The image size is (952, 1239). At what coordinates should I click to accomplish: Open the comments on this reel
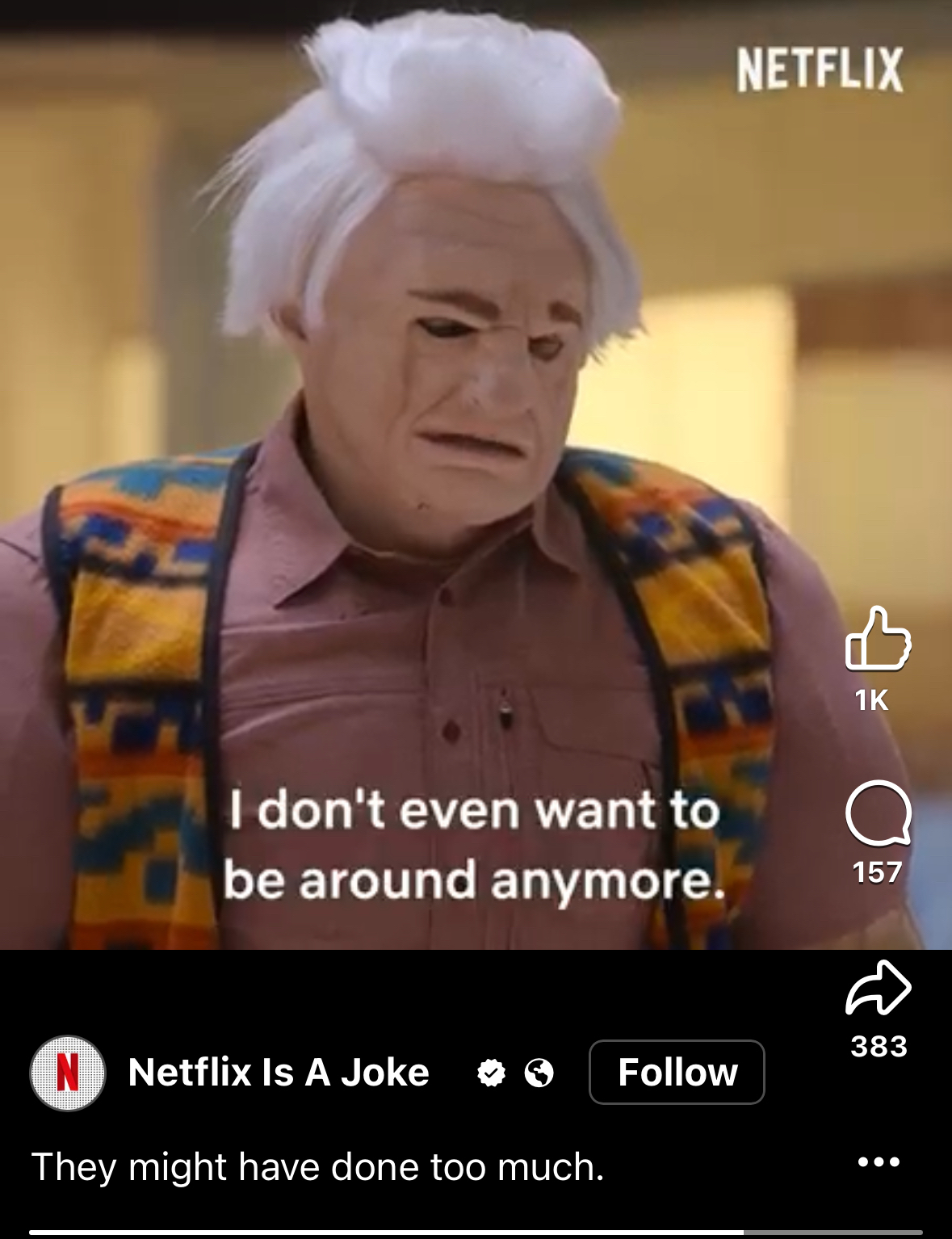click(x=878, y=813)
